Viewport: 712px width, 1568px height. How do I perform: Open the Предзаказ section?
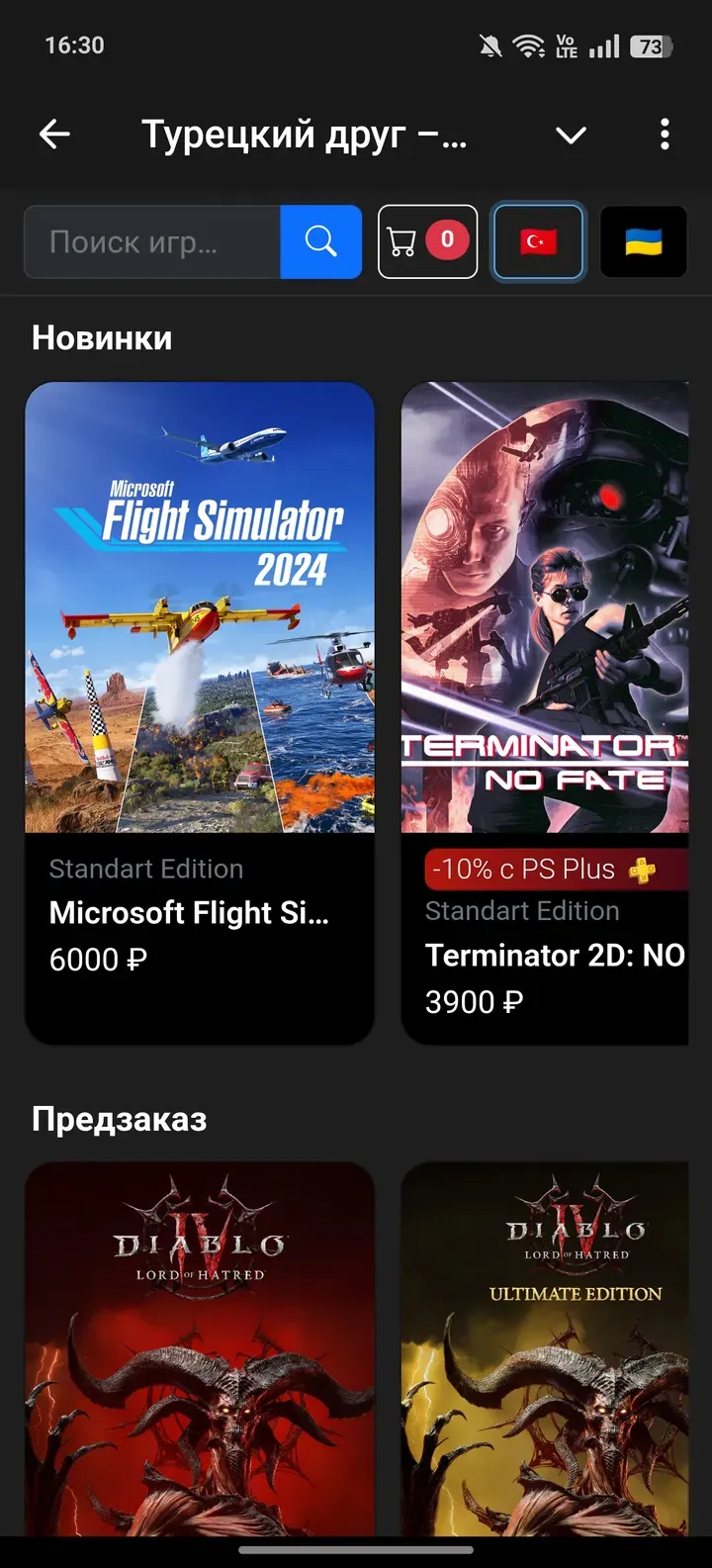[x=119, y=1119]
